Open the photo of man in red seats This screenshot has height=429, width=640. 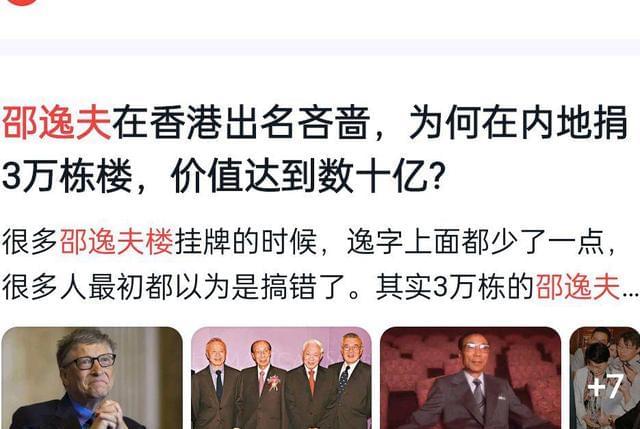click(470, 378)
